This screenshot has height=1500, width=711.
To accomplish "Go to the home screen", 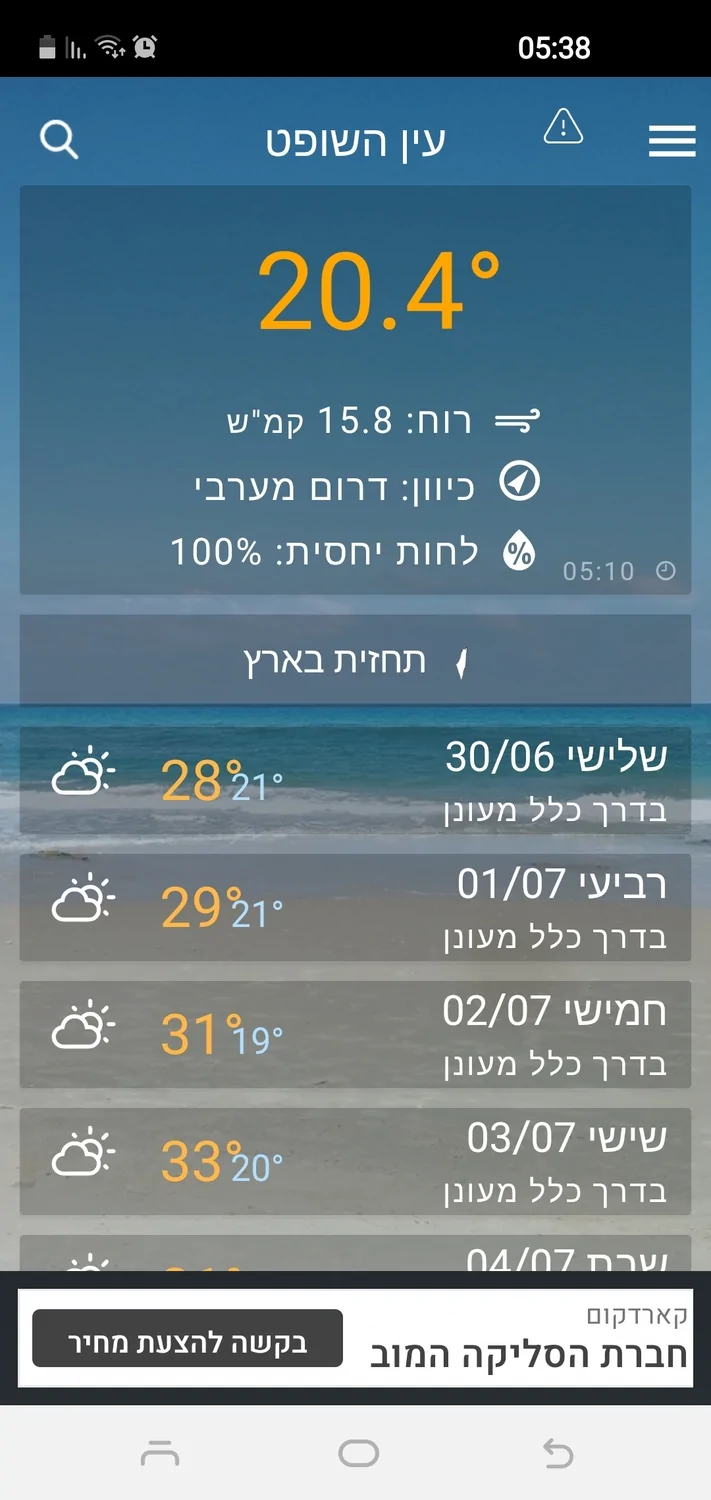I will coord(358,1453).
